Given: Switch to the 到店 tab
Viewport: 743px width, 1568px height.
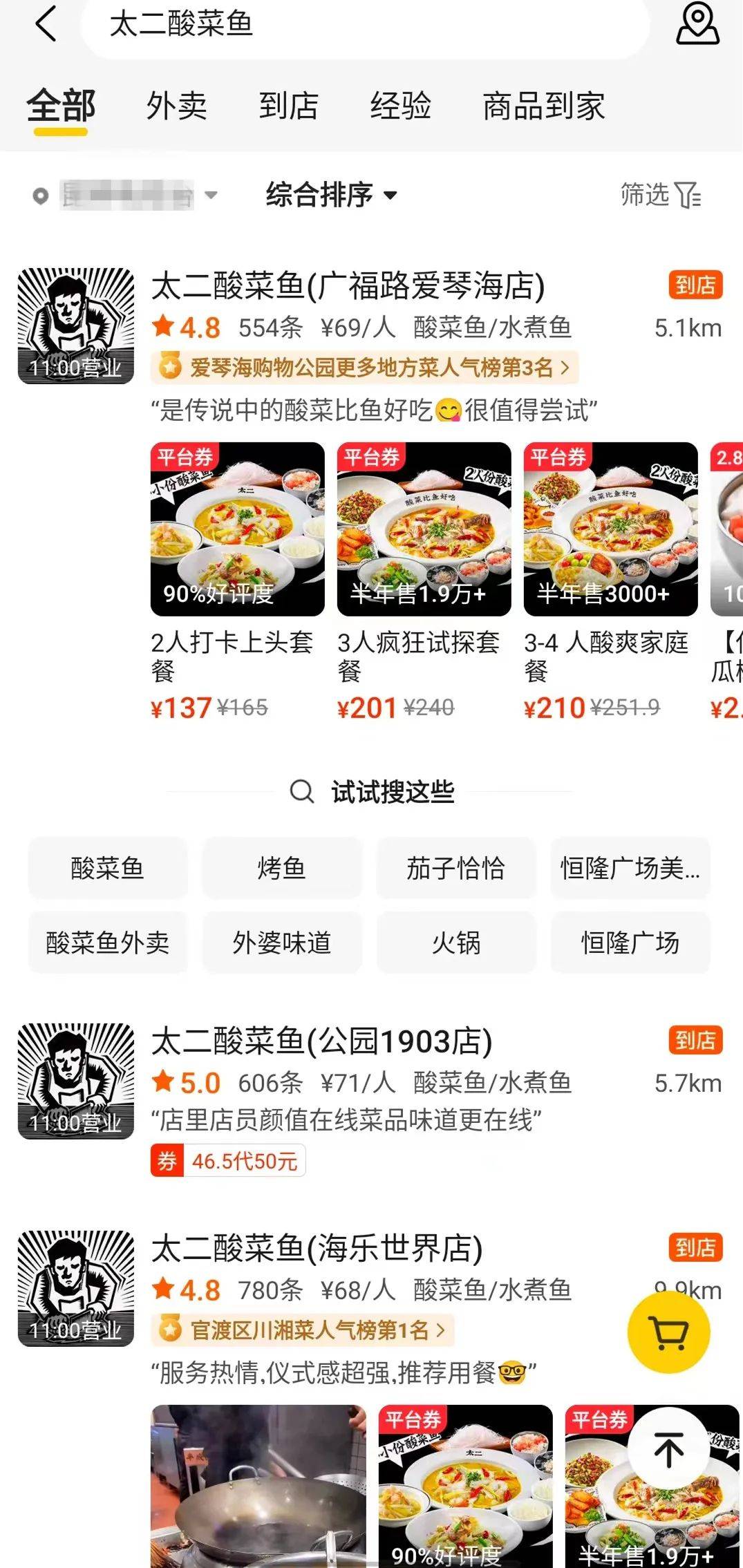Looking at the screenshot, I should click(288, 106).
